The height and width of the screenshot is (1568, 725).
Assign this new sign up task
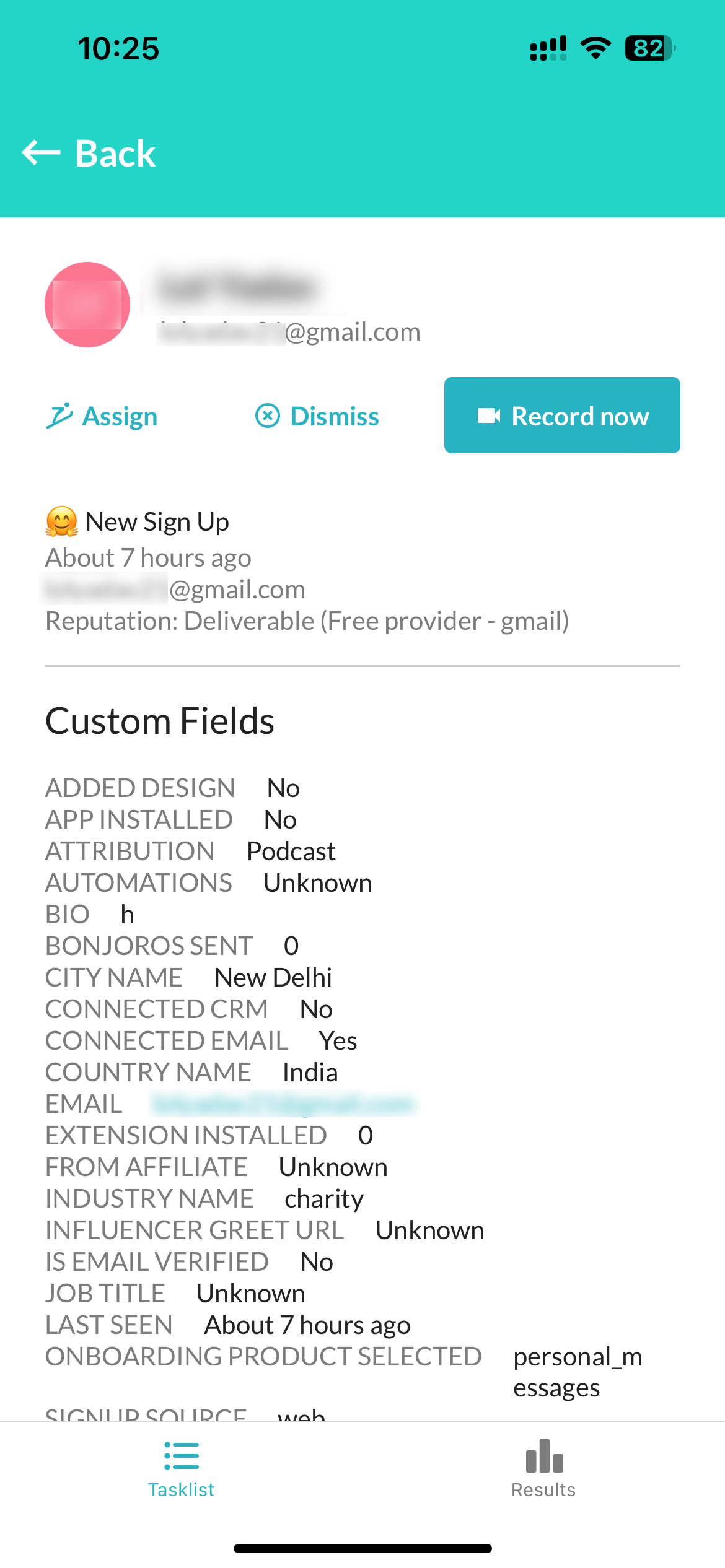click(x=102, y=416)
